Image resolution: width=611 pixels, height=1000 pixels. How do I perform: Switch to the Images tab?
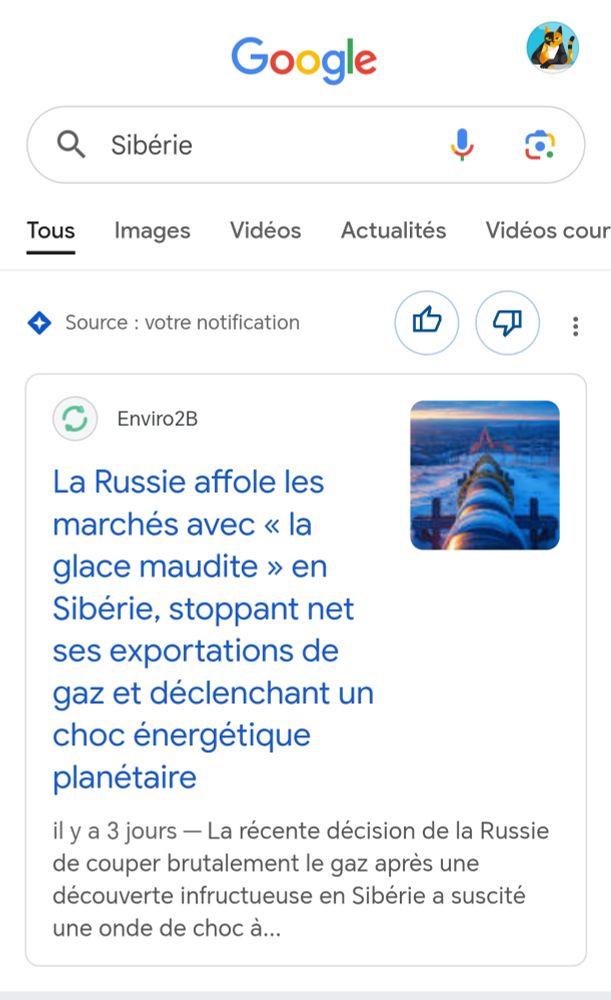[152, 230]
